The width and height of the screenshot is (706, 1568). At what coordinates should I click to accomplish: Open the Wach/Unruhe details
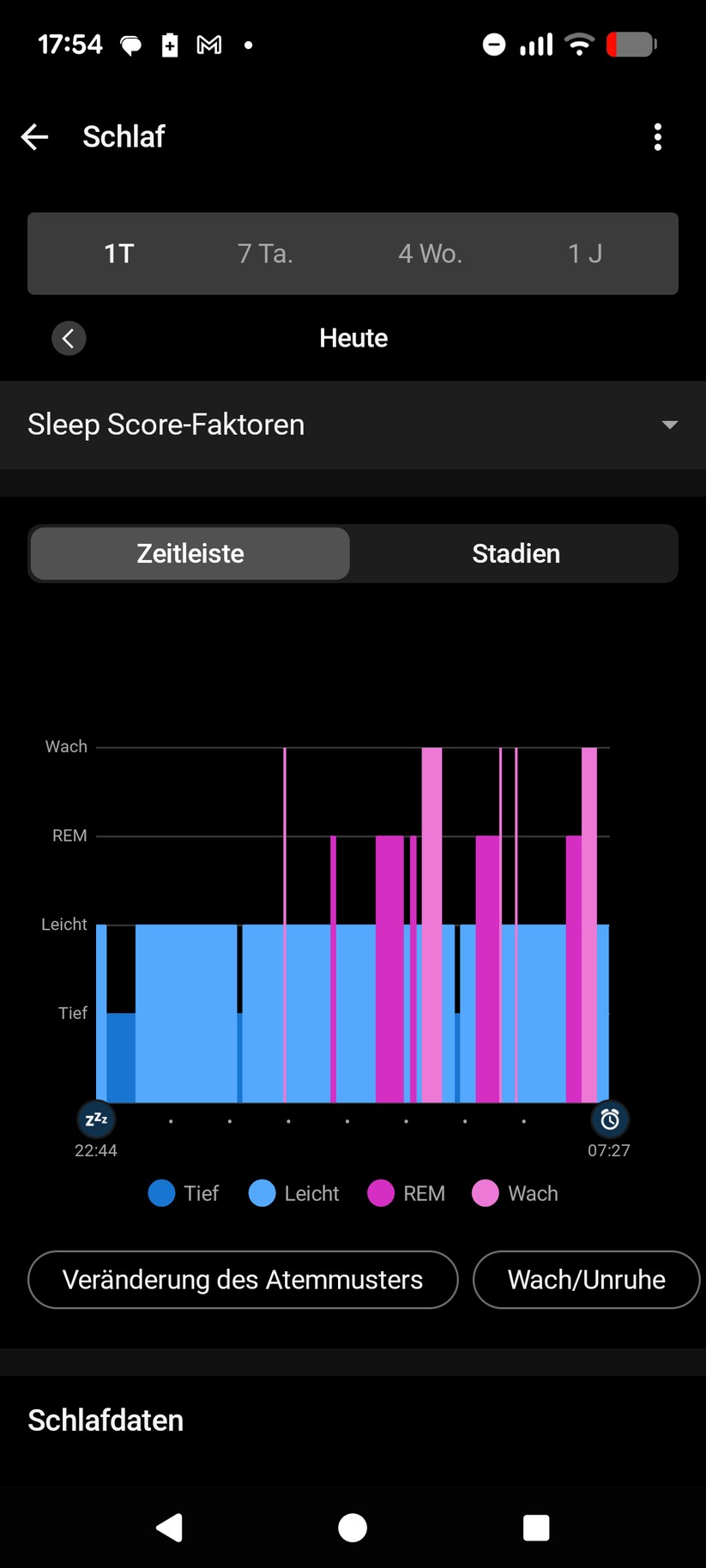click(x=587, y=1280)
